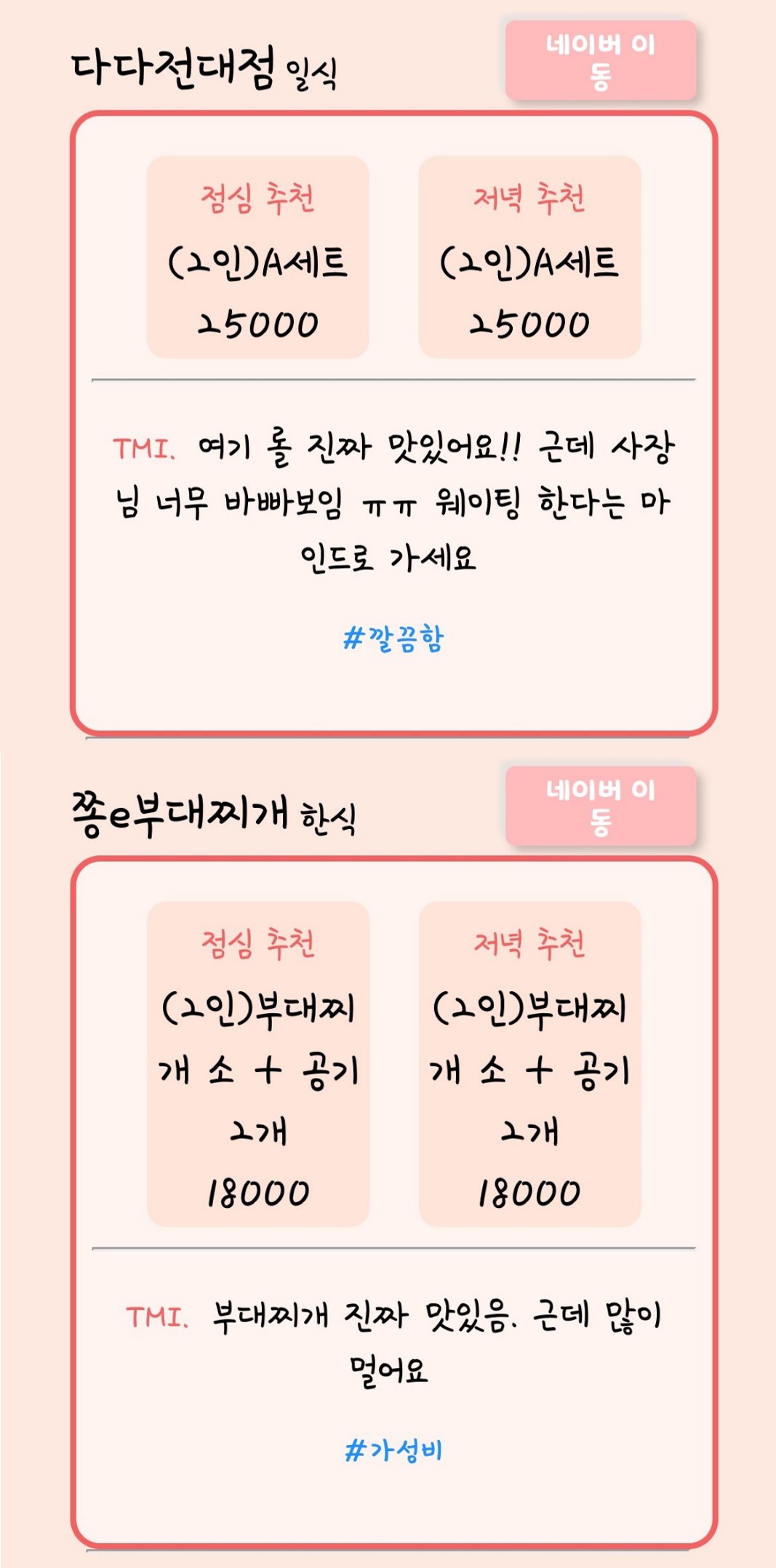This screenshot has width=776, height=1568.
Task: Open Naver for 다다전대점
Action: coord(600,60)
